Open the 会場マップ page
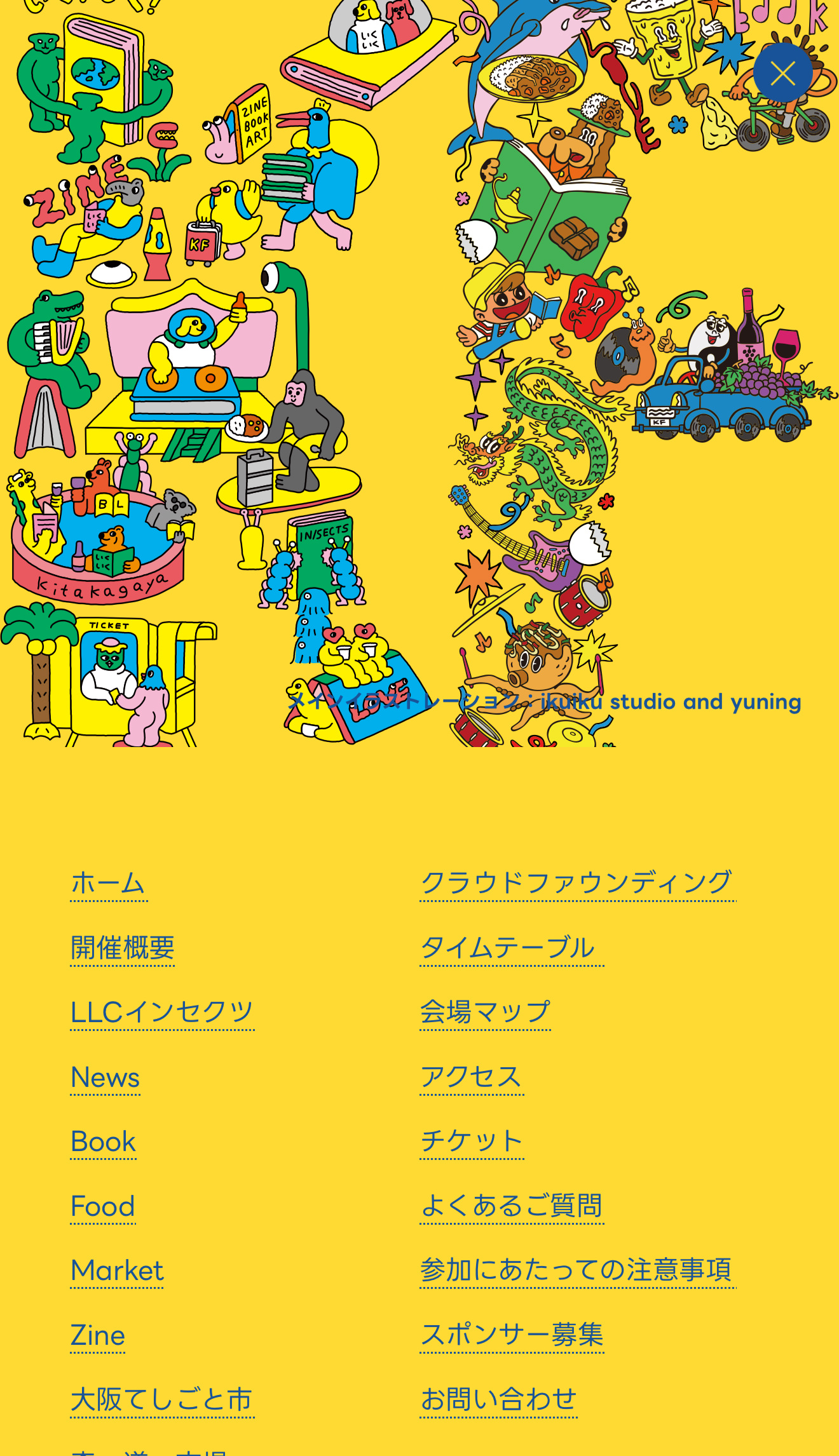This screenshot has width=839, height=1456. 485,1013
